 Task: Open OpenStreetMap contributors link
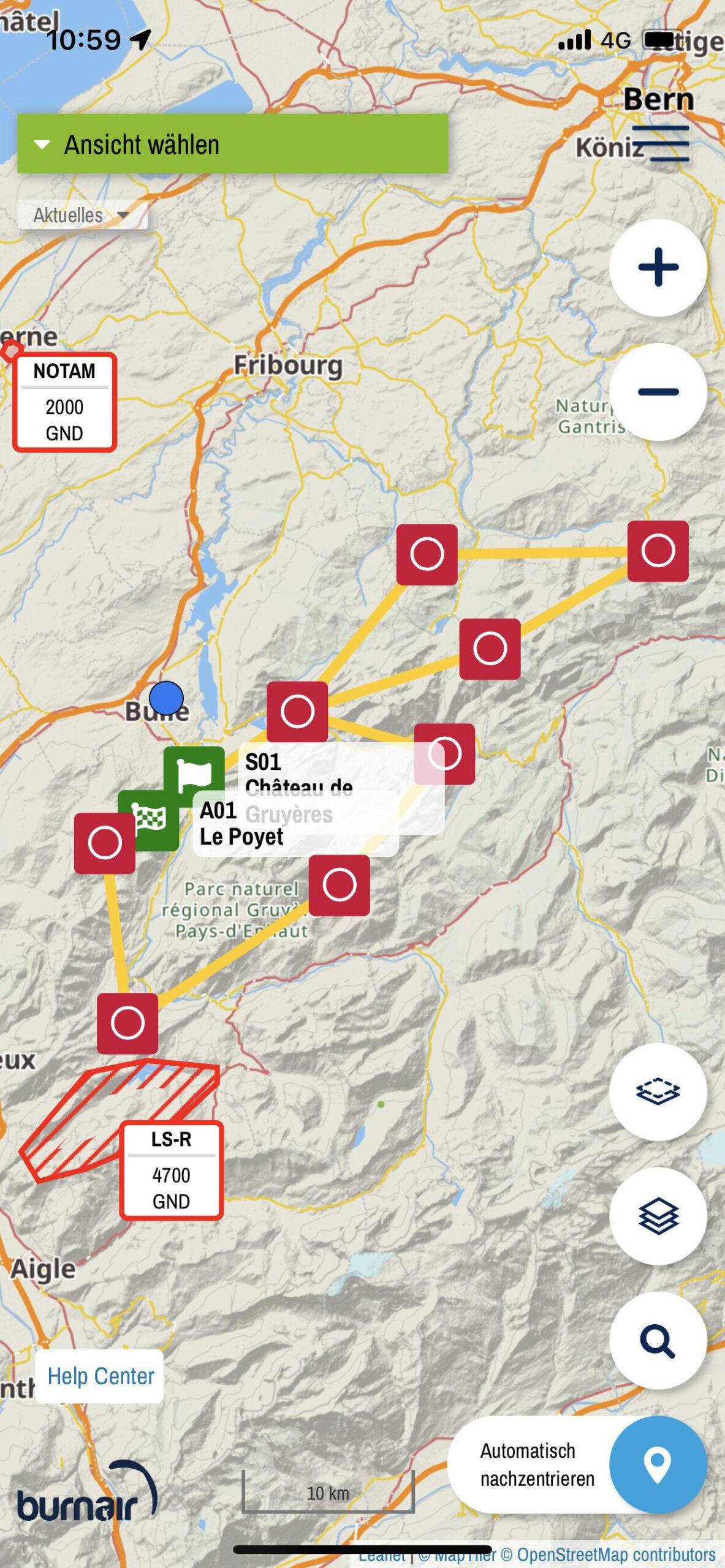616,1555
